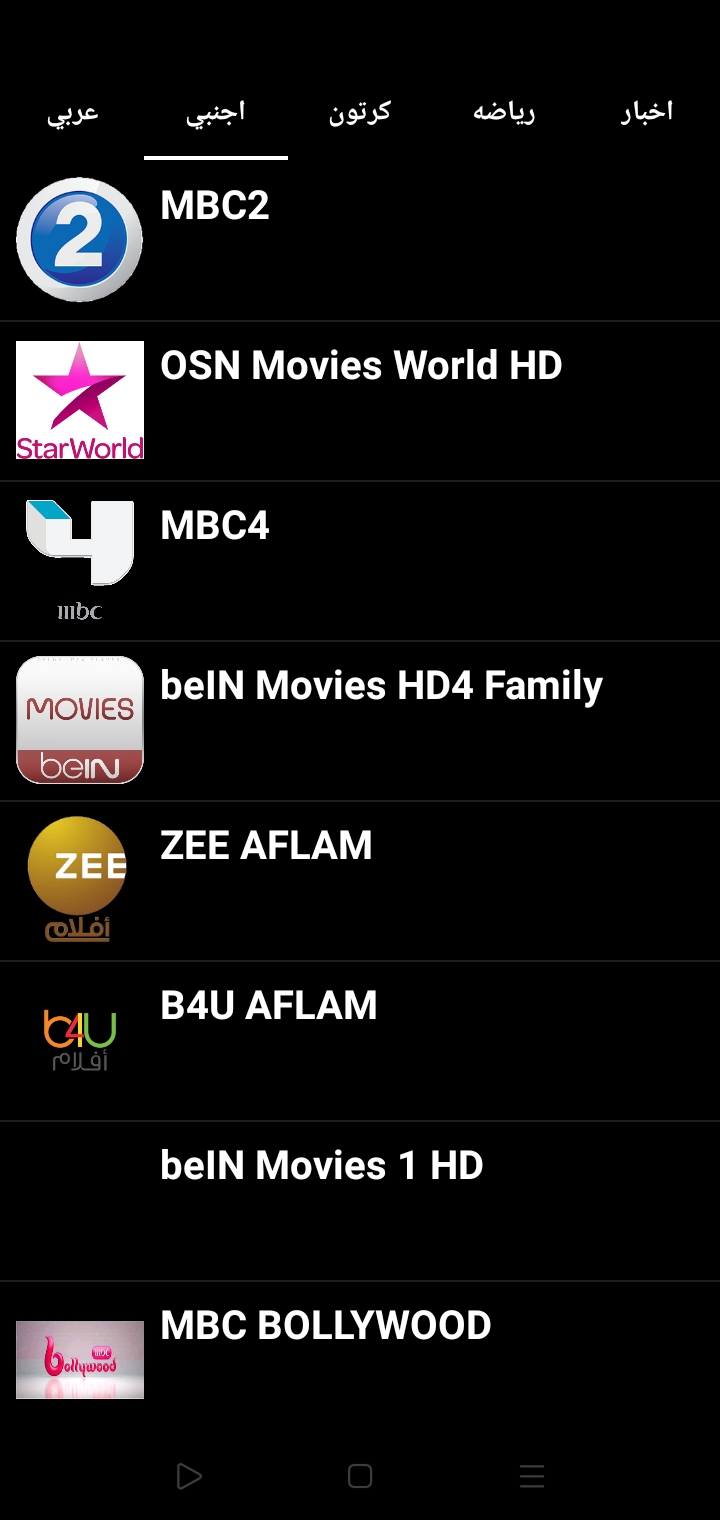
Task: Select beIN Movies HD4 Family
Action: 360,720
